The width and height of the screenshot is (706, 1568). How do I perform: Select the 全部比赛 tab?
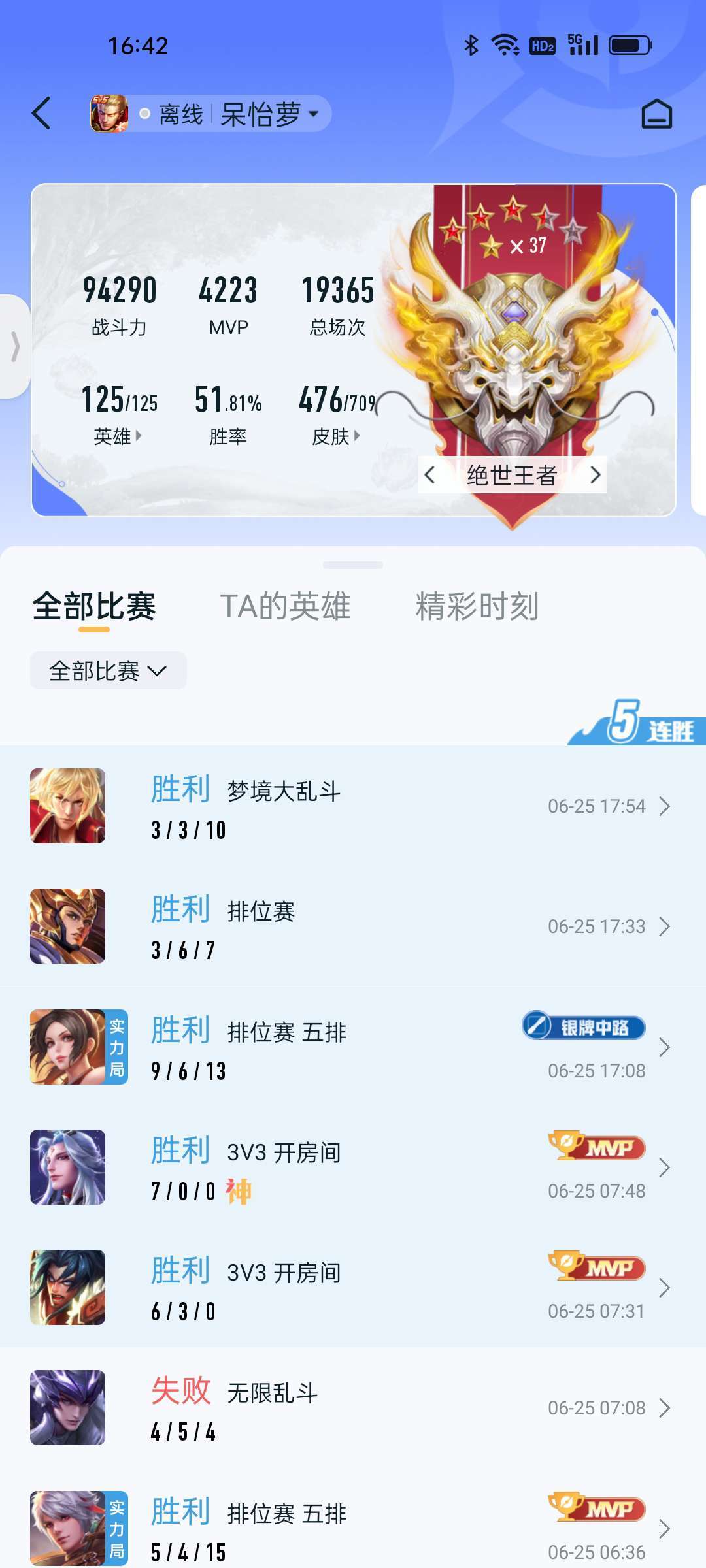click(x=94, y=606)
